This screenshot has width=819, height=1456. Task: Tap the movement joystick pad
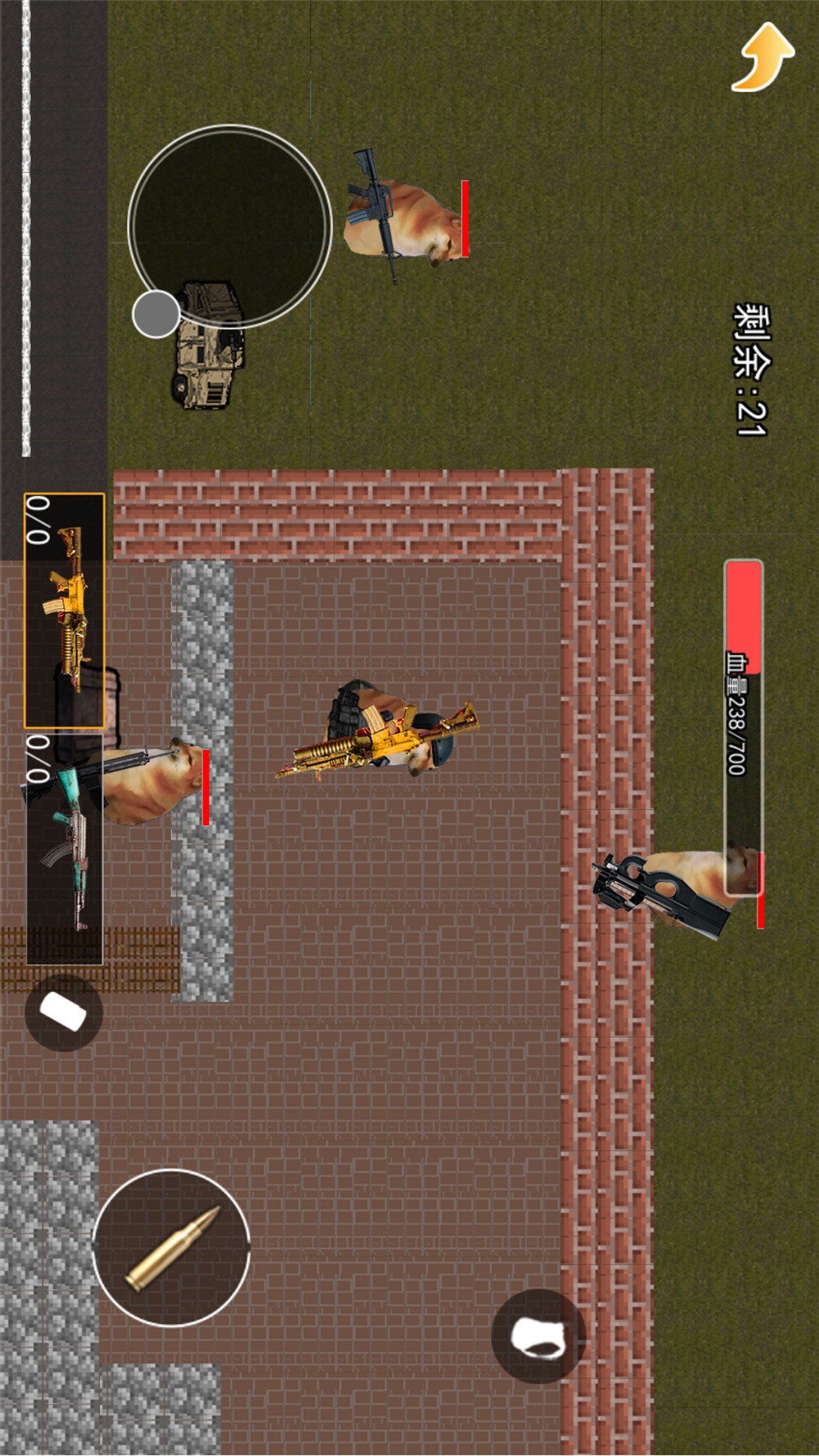230,227
